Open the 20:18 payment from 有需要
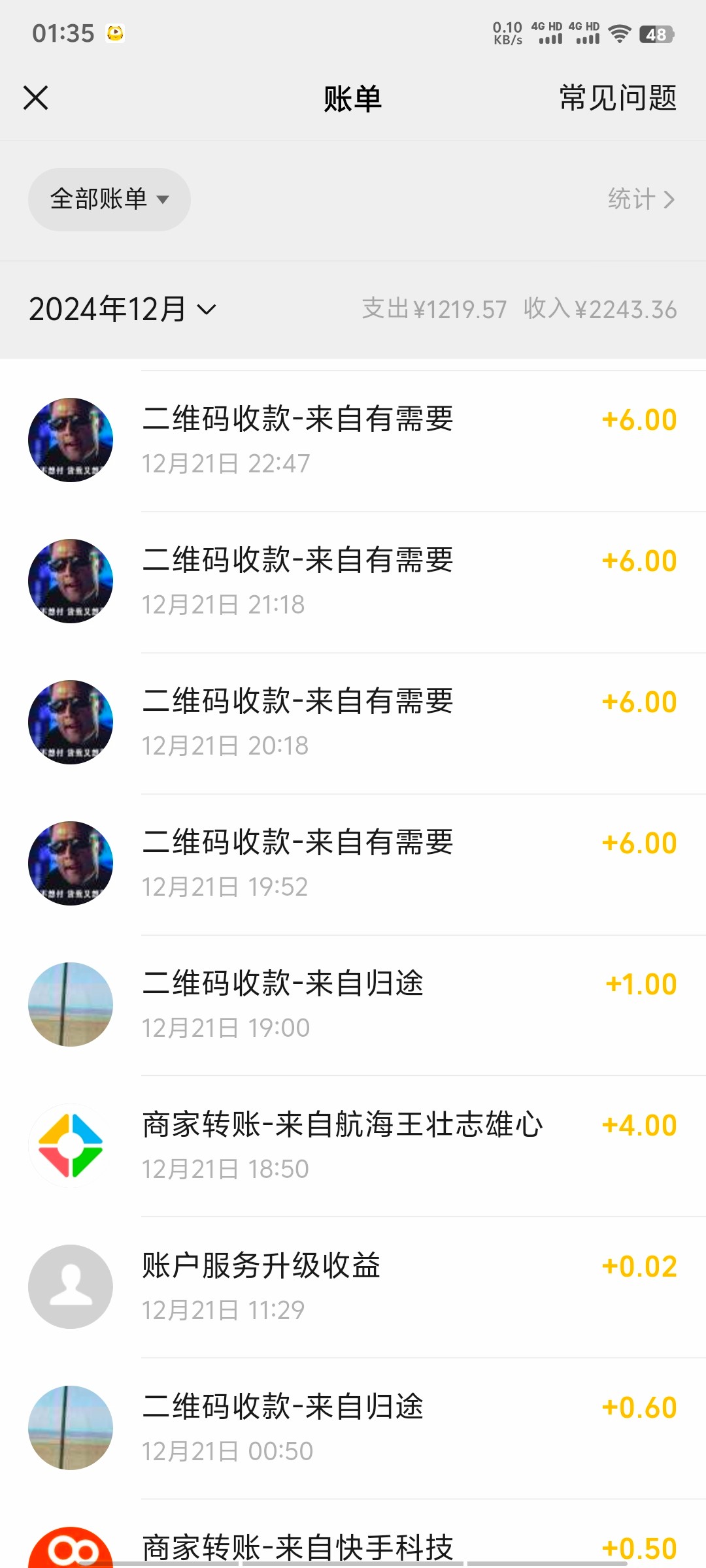This screenshot has height=1568, width=706. [x=353, y=723]
